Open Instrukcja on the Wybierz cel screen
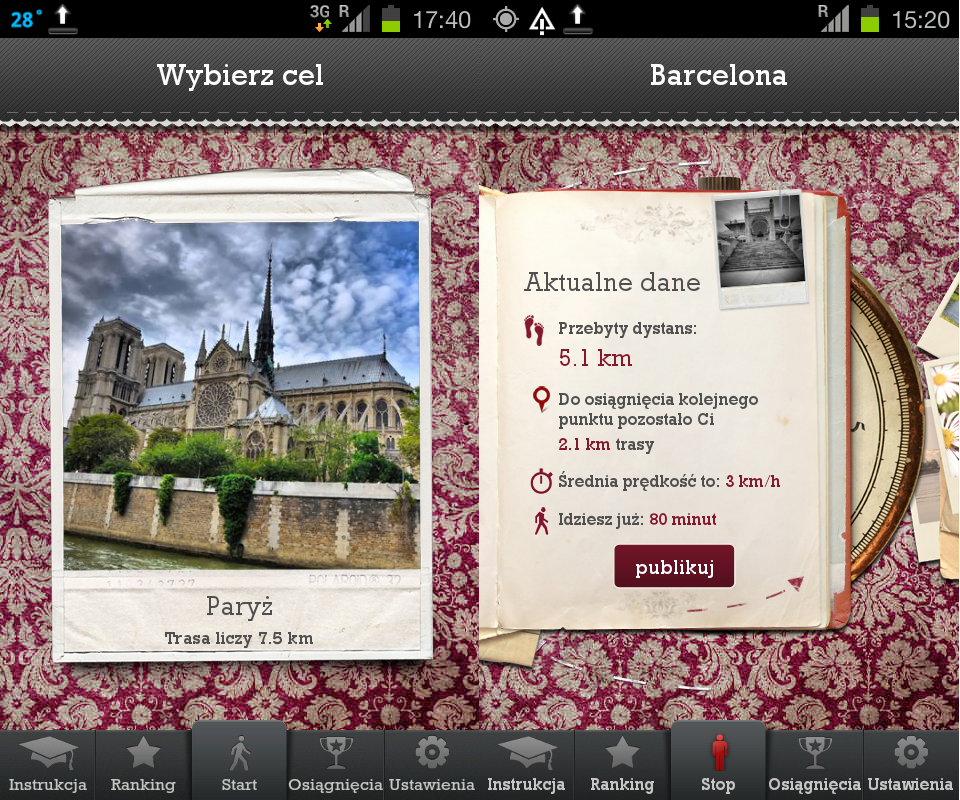 48,765
